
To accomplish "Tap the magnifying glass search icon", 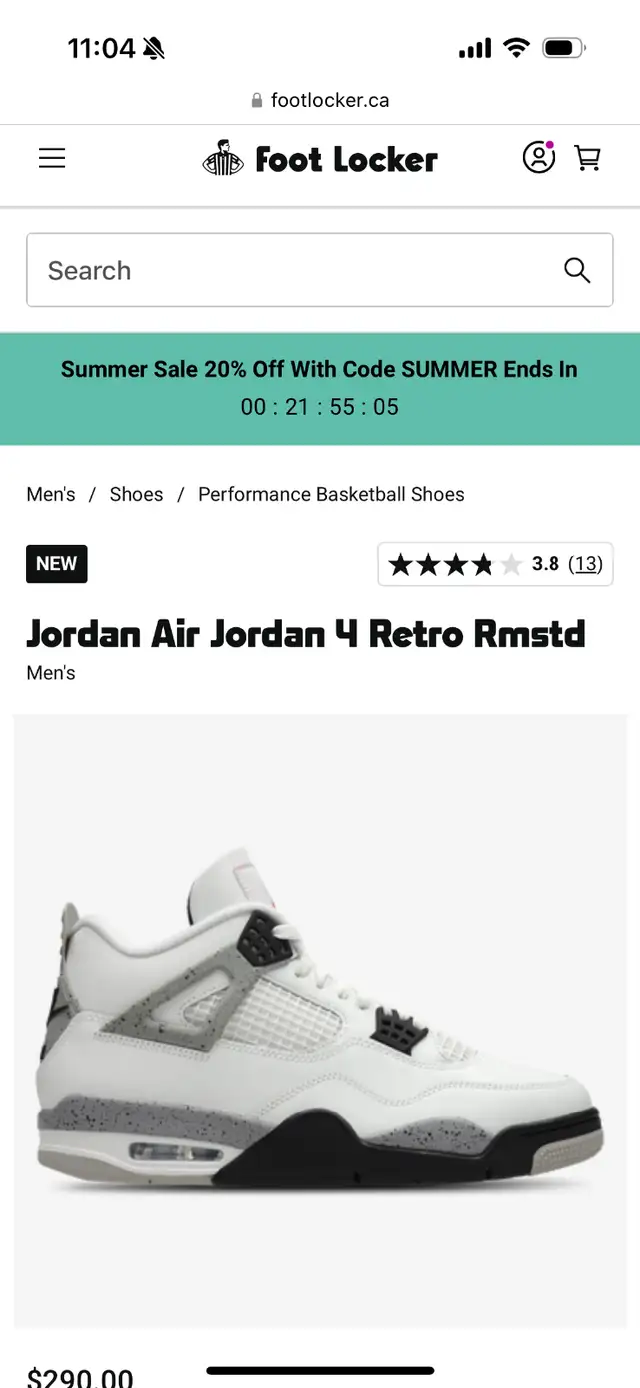I will click(x=577, y=270).
